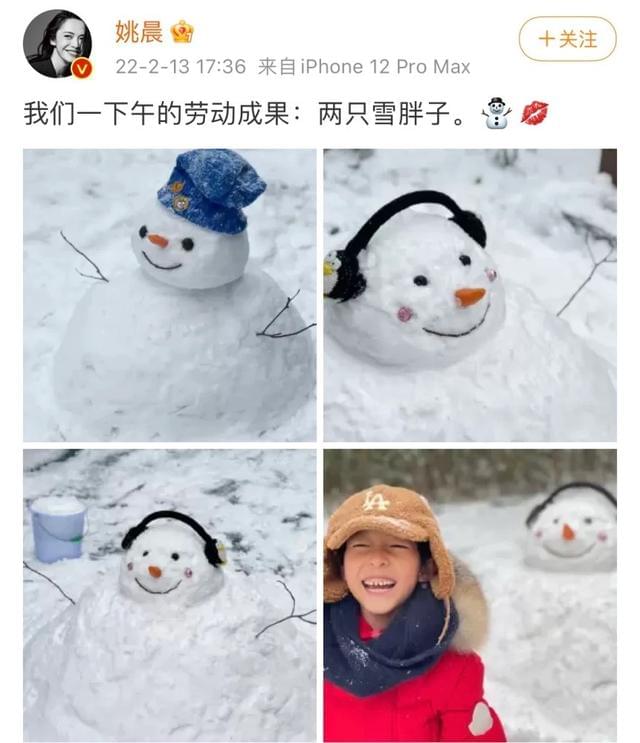View the snowman with blue hat photo
Screen dimensions: 640x743
[169, 295]
